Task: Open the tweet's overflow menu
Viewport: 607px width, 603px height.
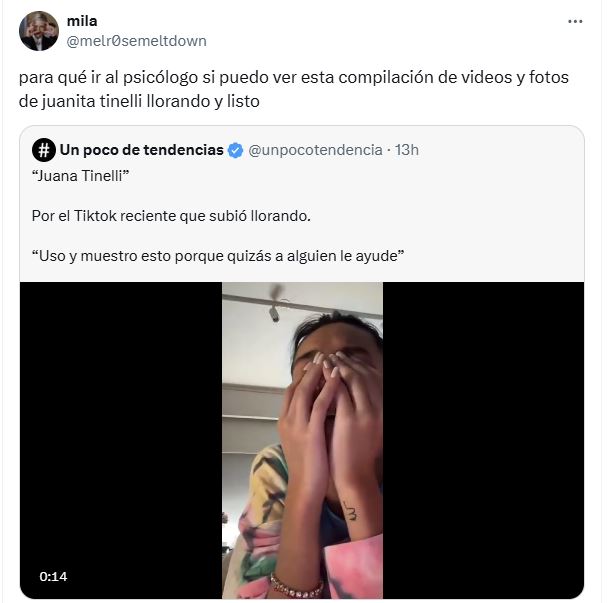Action: [x=575, y=21]
